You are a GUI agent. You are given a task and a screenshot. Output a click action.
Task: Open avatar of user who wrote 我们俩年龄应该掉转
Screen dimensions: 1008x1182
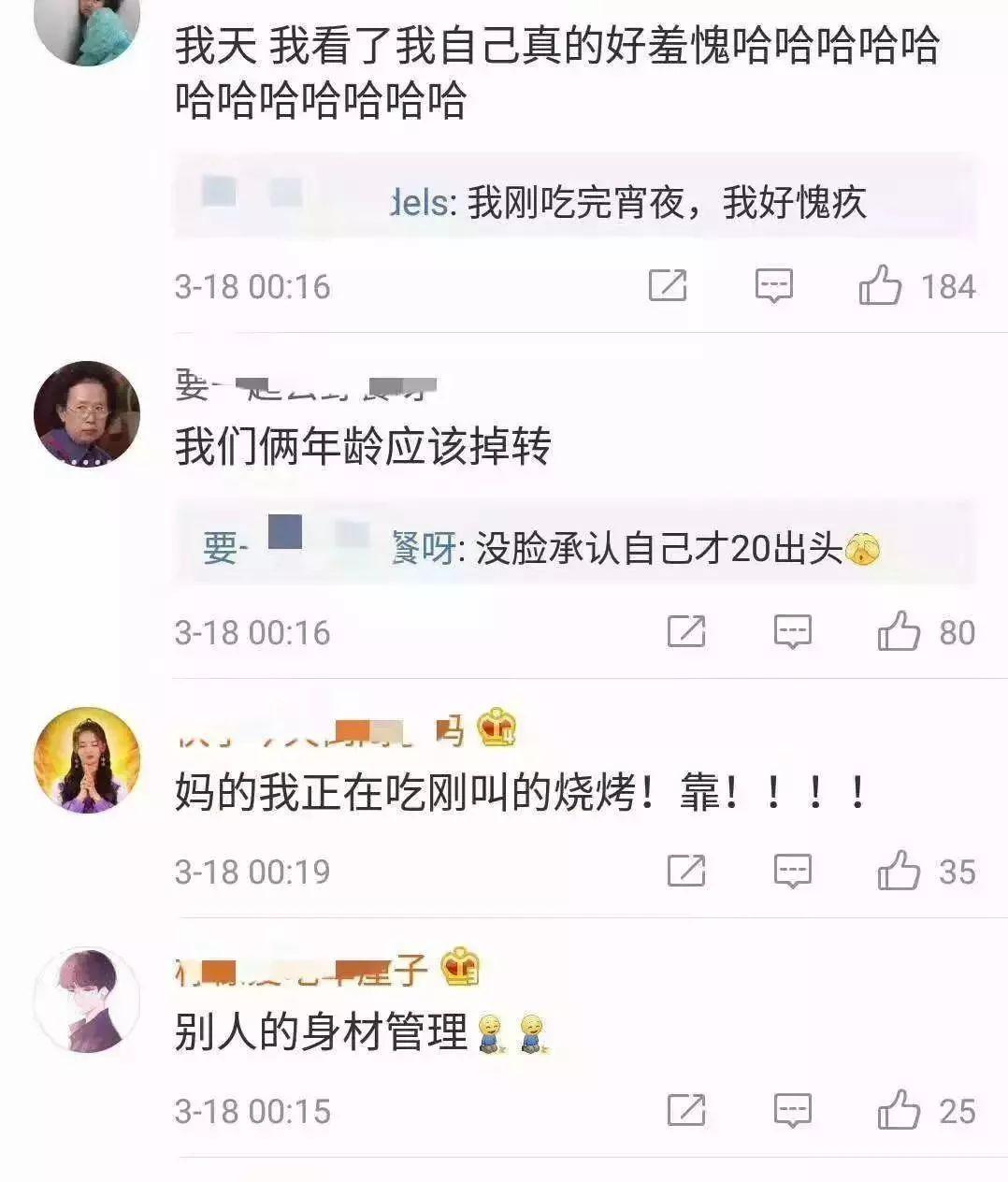[87, 413]
